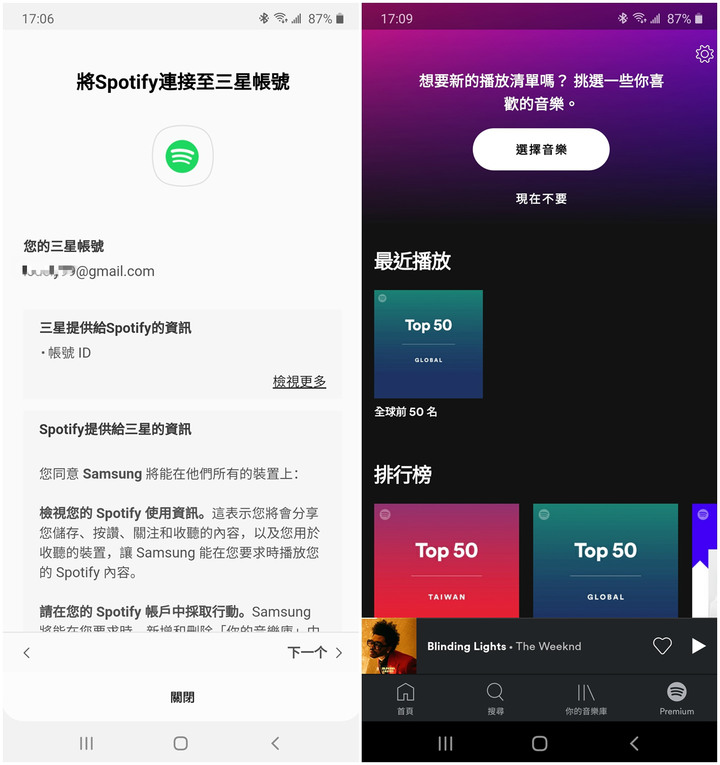
Task: Like the song Blinding Lights
Action: [x=662, y=646]
